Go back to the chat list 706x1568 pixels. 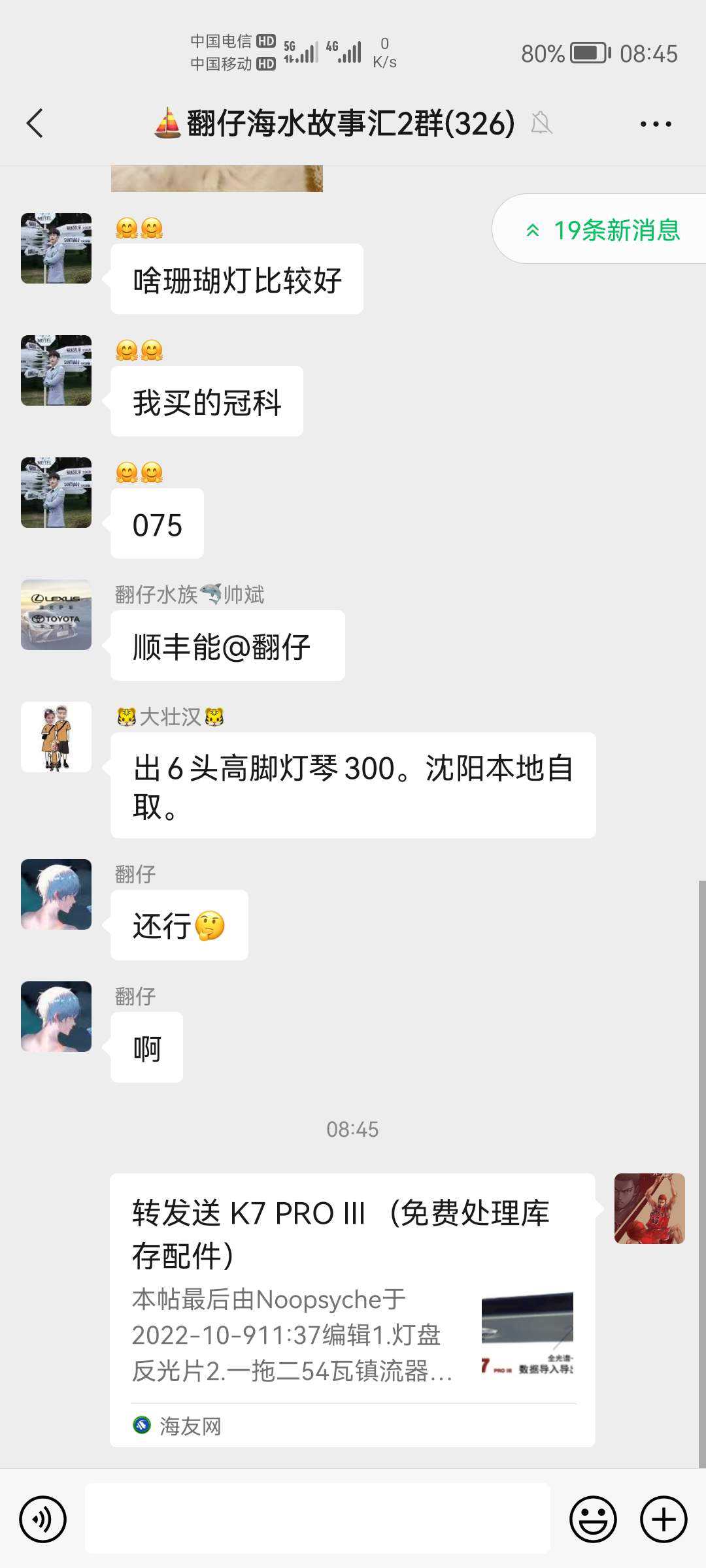click(35, 123)
